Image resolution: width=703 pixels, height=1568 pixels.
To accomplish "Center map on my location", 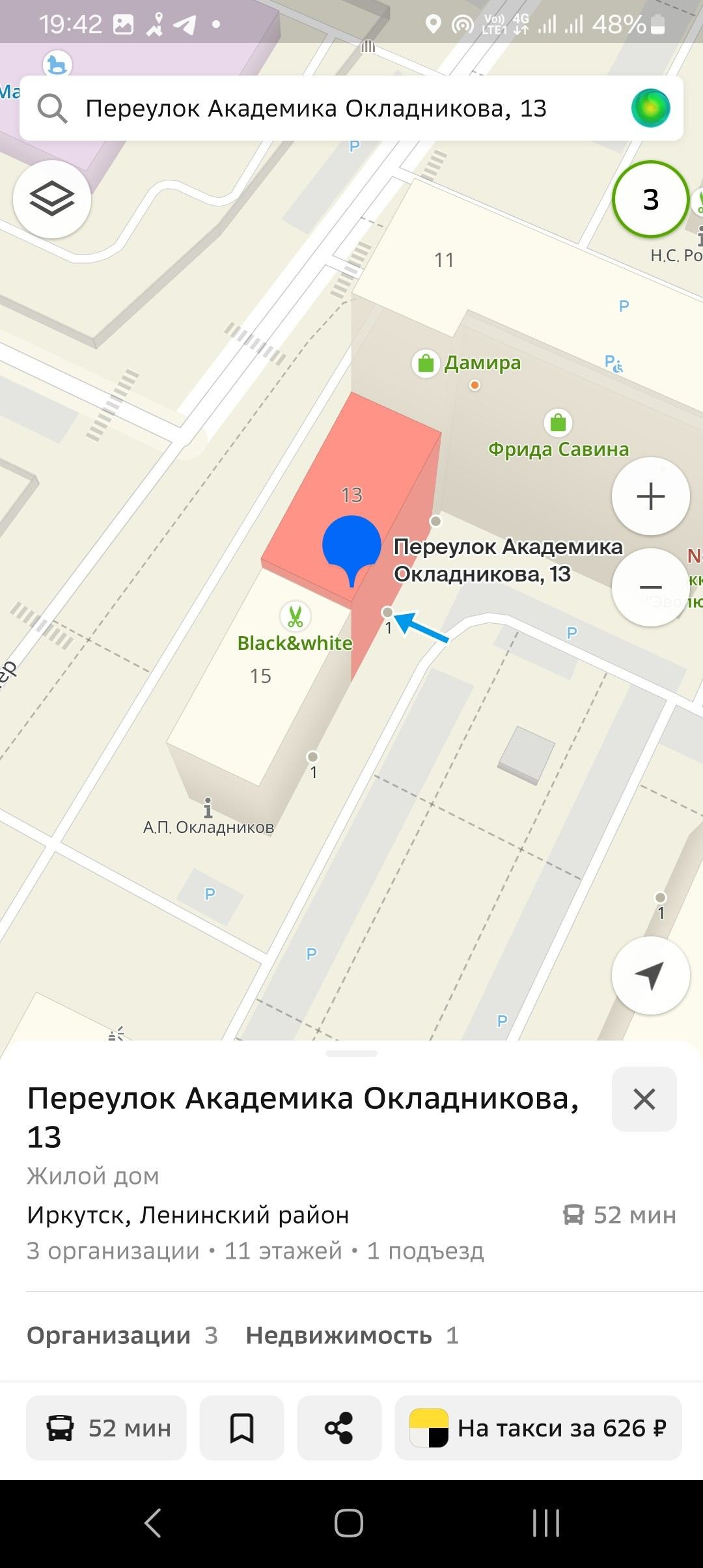I will [x=650, y=975].
